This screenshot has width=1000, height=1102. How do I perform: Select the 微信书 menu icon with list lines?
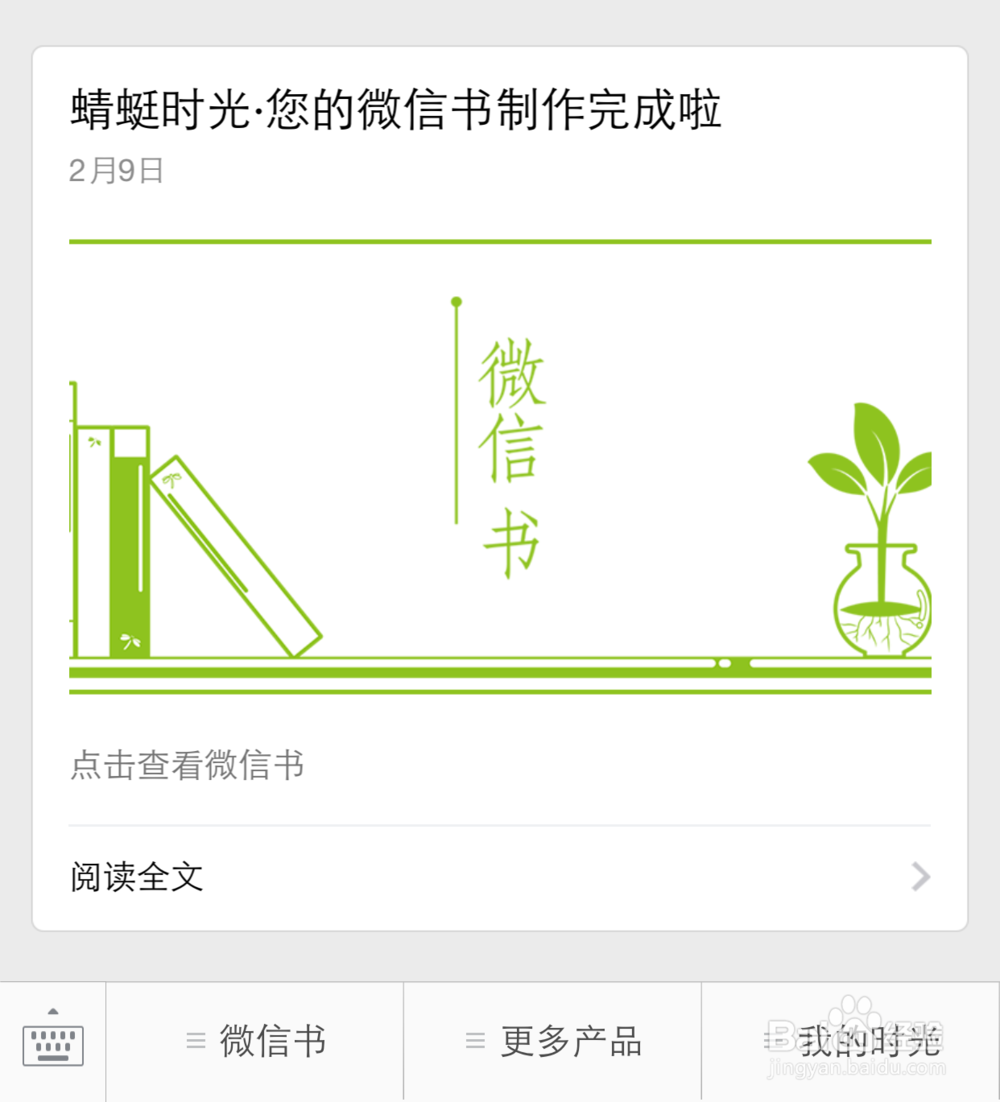click(x=195, y=1041)
